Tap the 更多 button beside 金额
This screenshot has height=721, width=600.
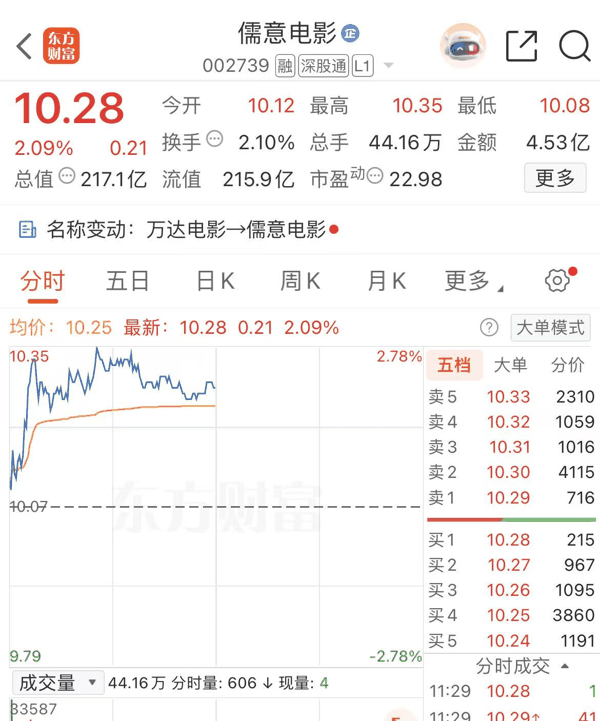(x=555, y=178)
